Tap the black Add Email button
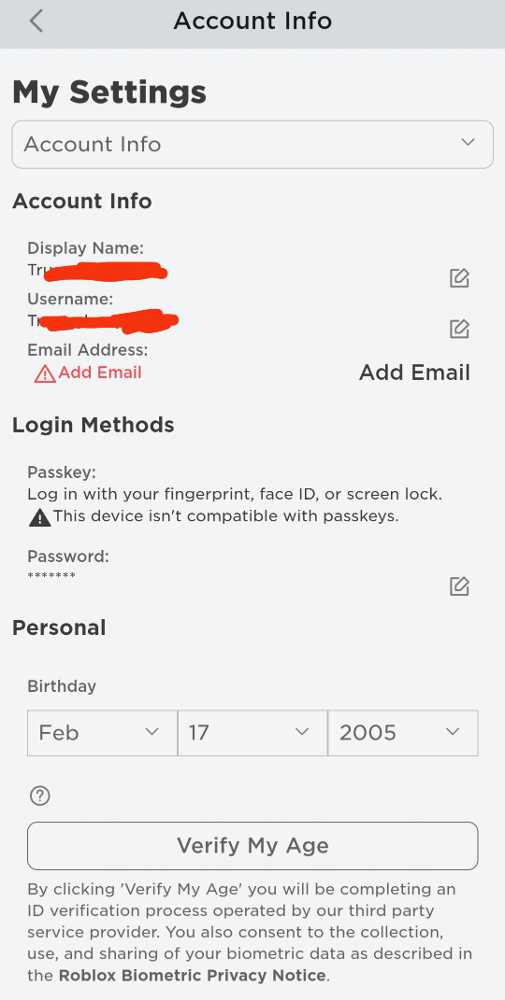Screen dimensions: 505x1000 tap(414, 372)
